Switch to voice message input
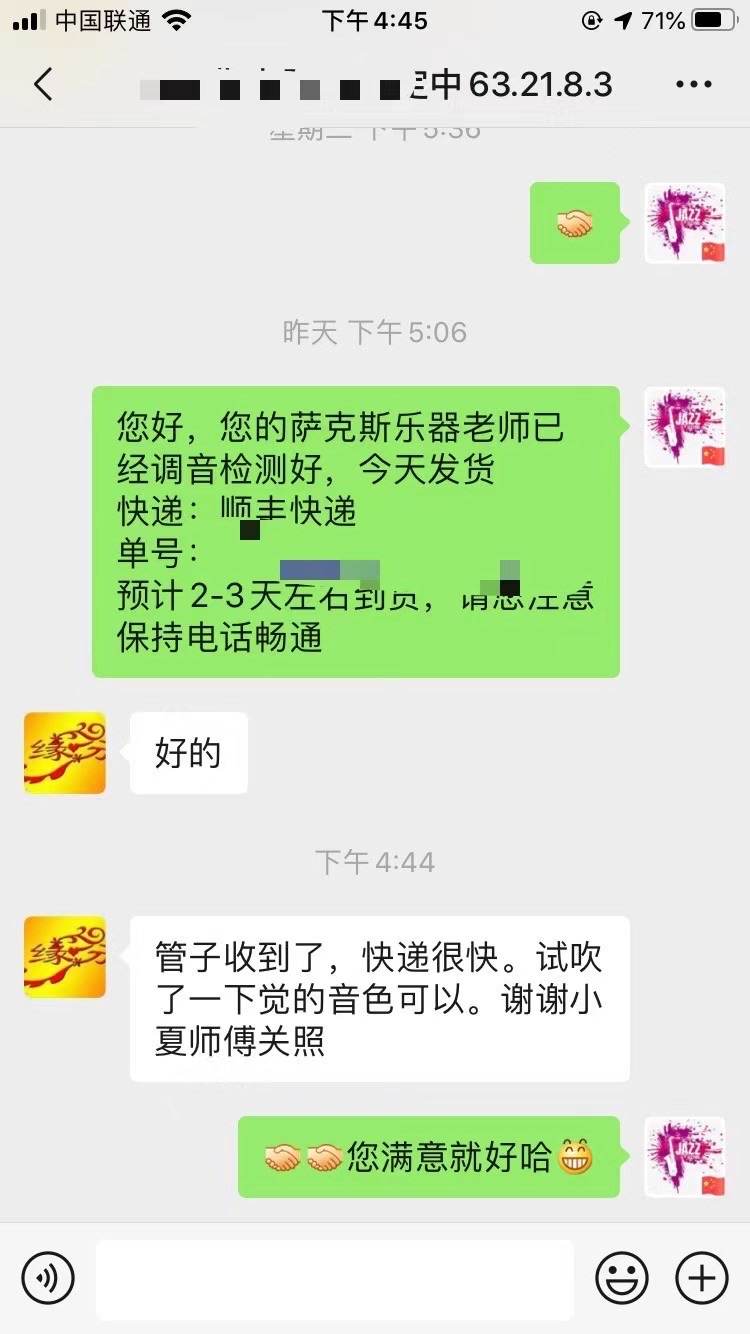 [x=48, y=1278]
